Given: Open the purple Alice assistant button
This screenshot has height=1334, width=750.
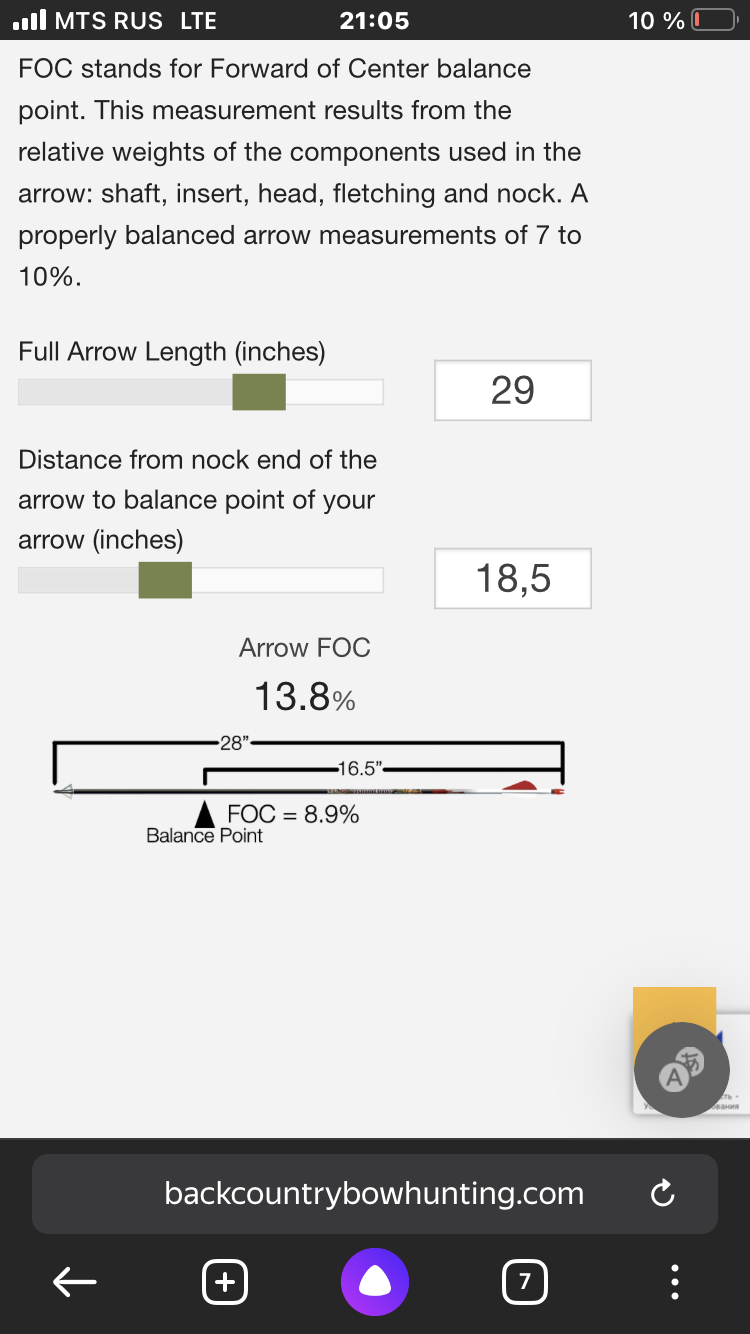Looking at the screenshot, I should tap(375, 1281).
